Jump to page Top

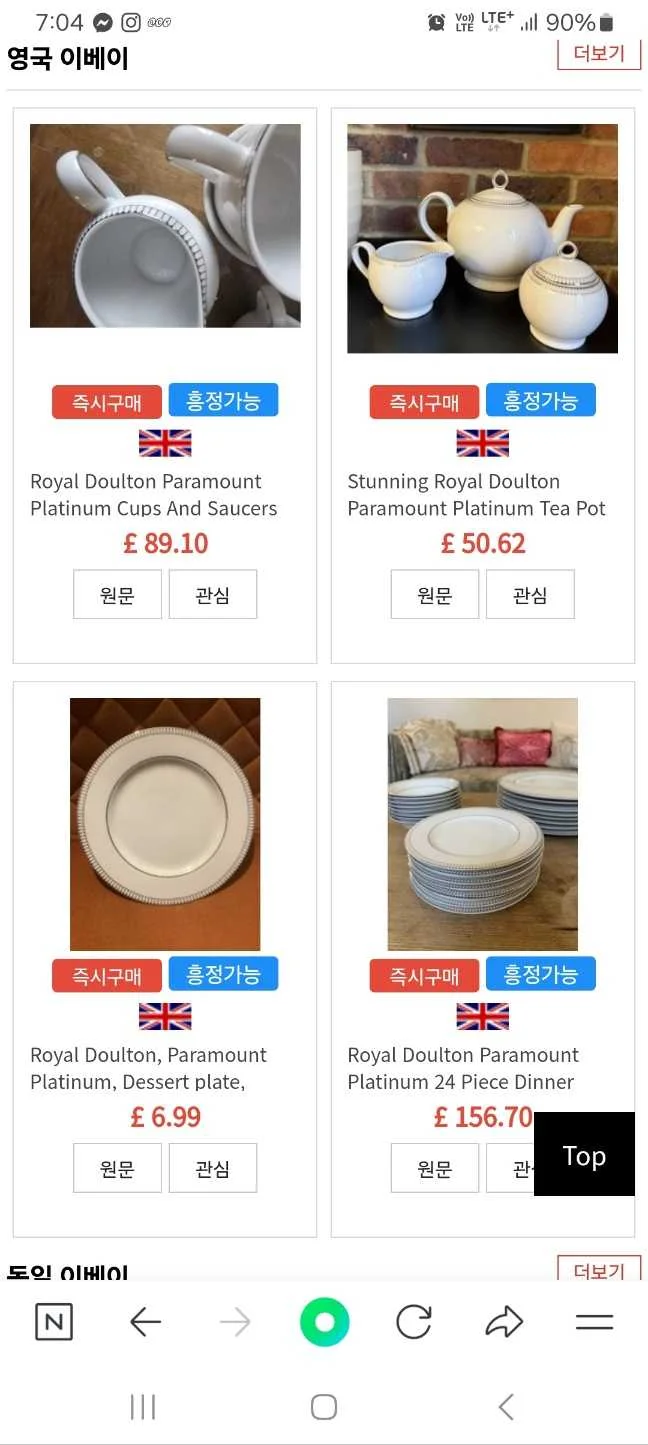(584, 1155)
